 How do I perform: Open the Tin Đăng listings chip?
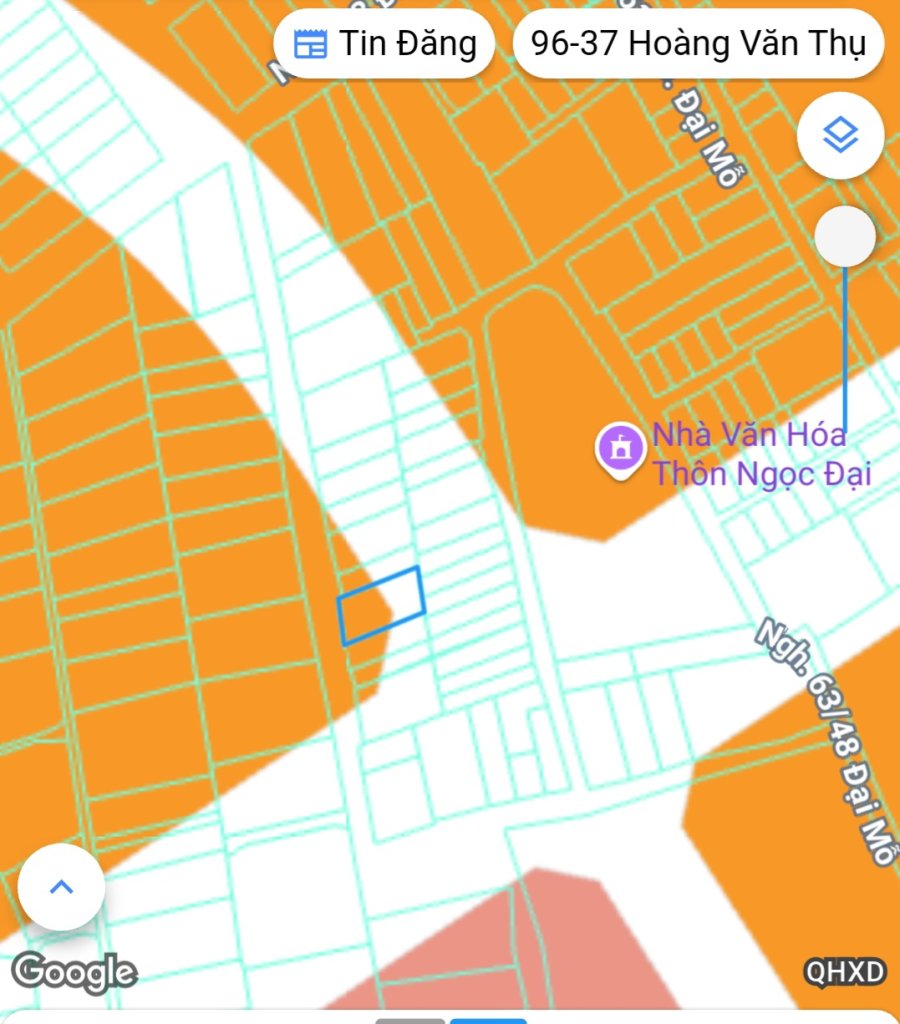pos(384,44)
